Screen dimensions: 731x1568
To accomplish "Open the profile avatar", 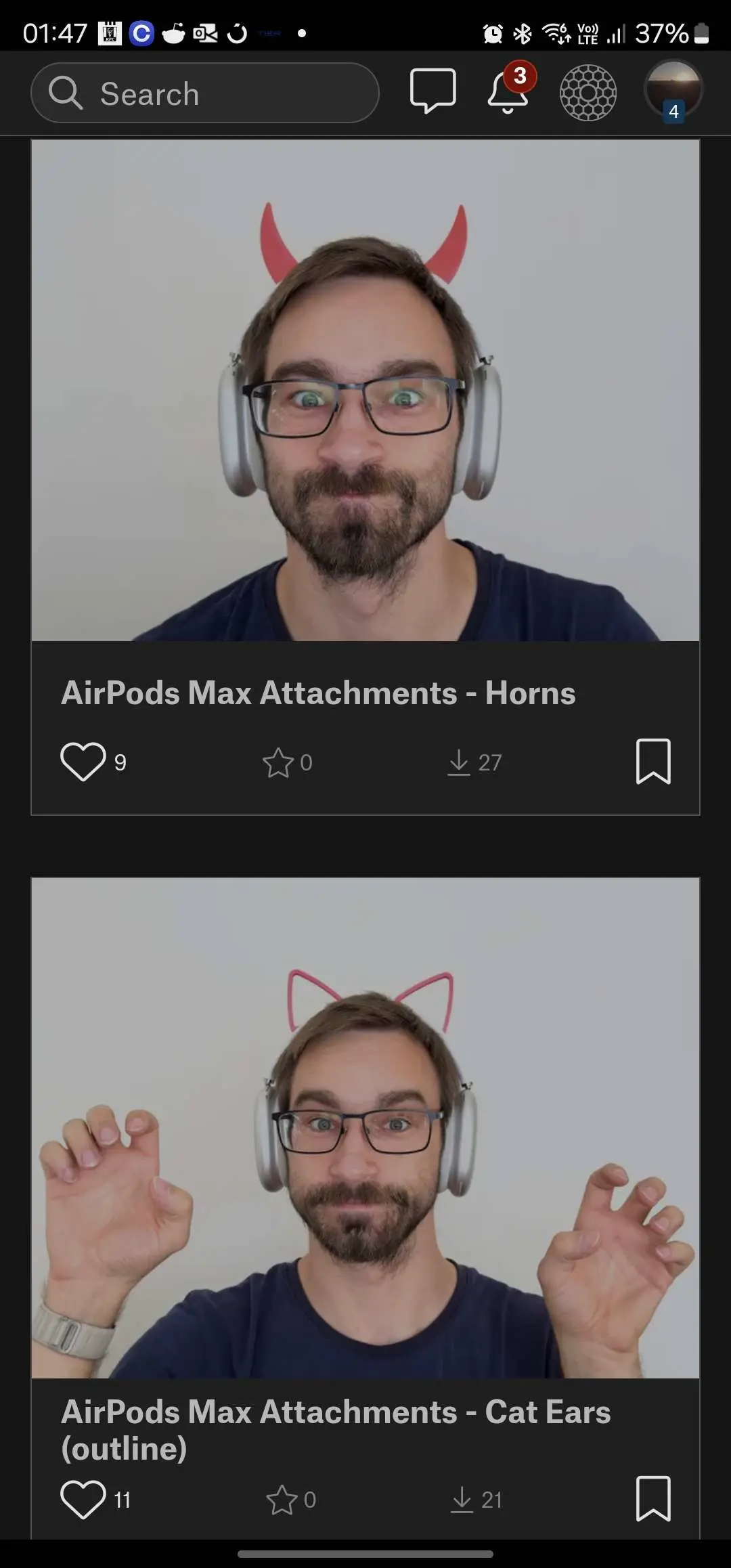I will click(672, 90).
